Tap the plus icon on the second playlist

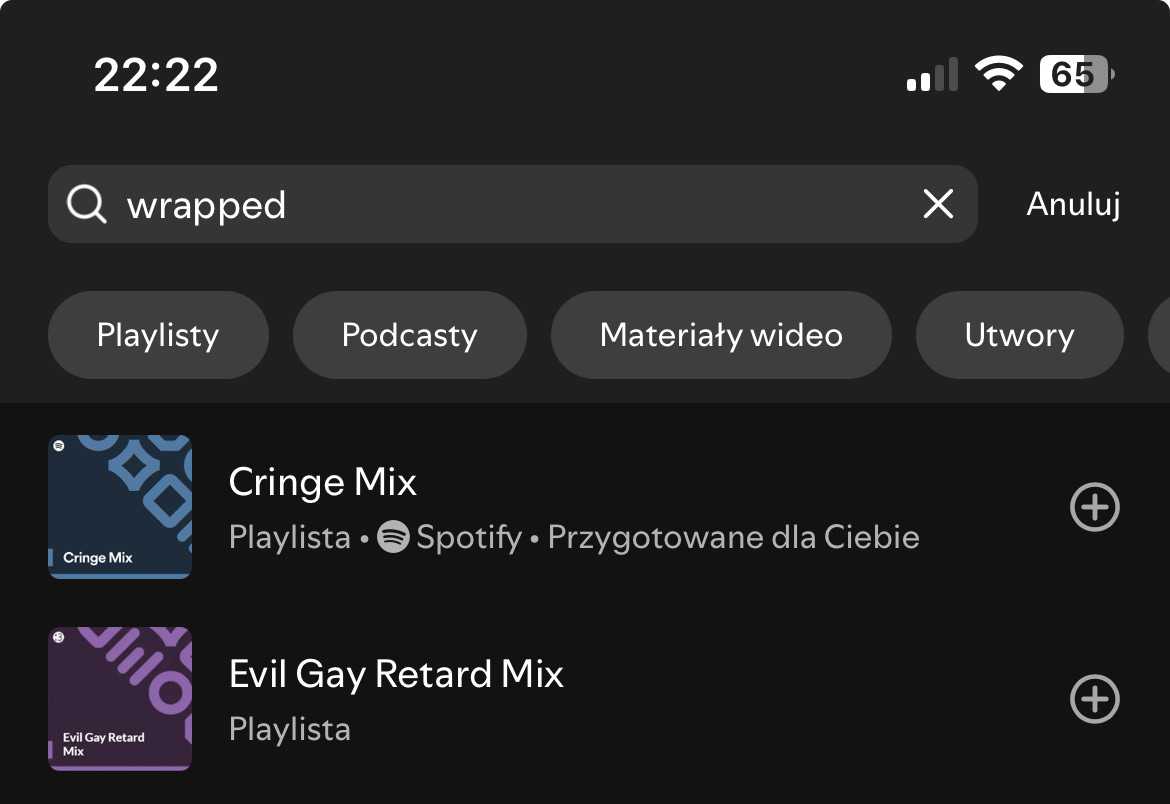[x=1095, y=698]
